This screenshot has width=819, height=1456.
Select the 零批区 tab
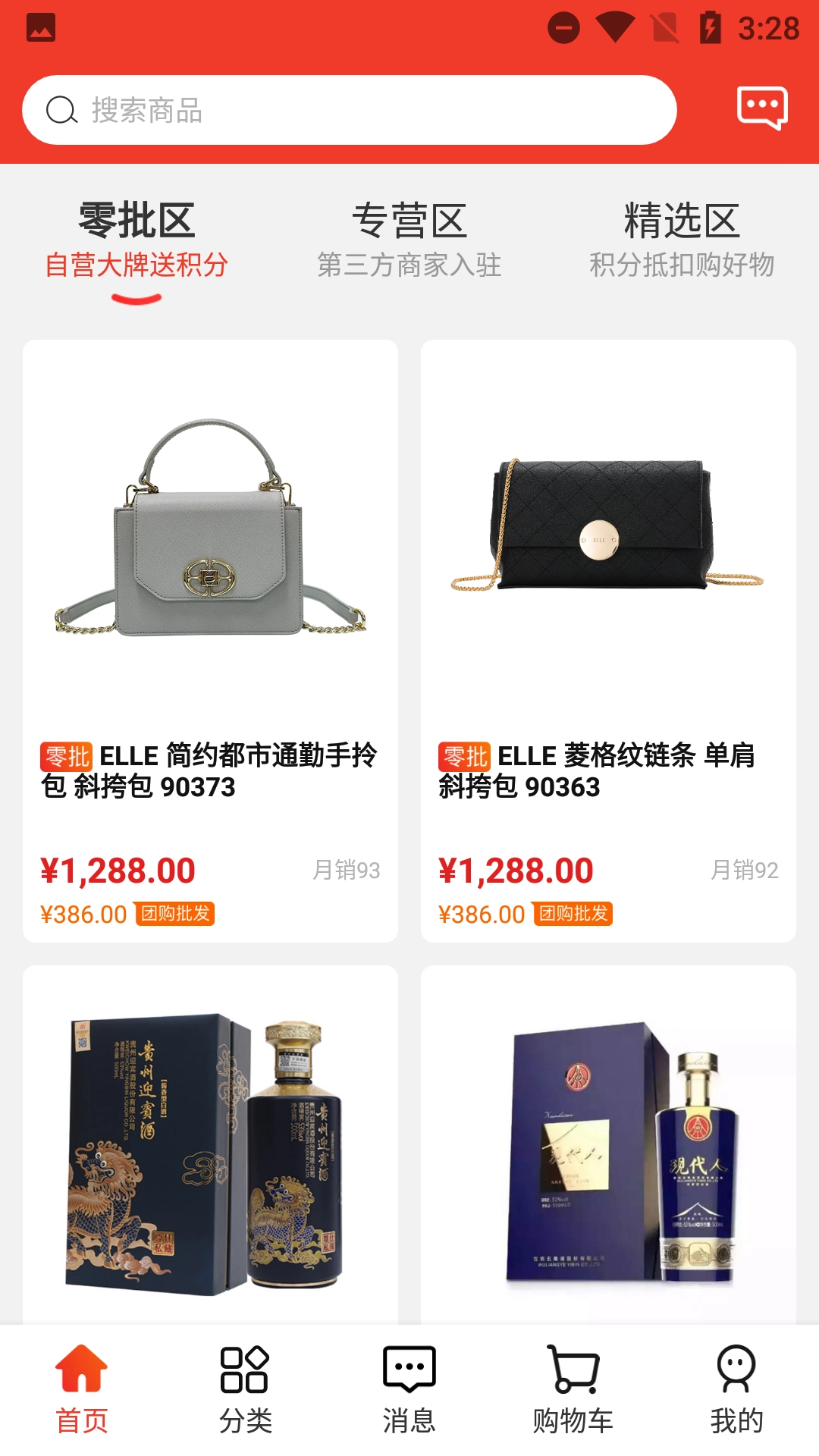(136, 221)
